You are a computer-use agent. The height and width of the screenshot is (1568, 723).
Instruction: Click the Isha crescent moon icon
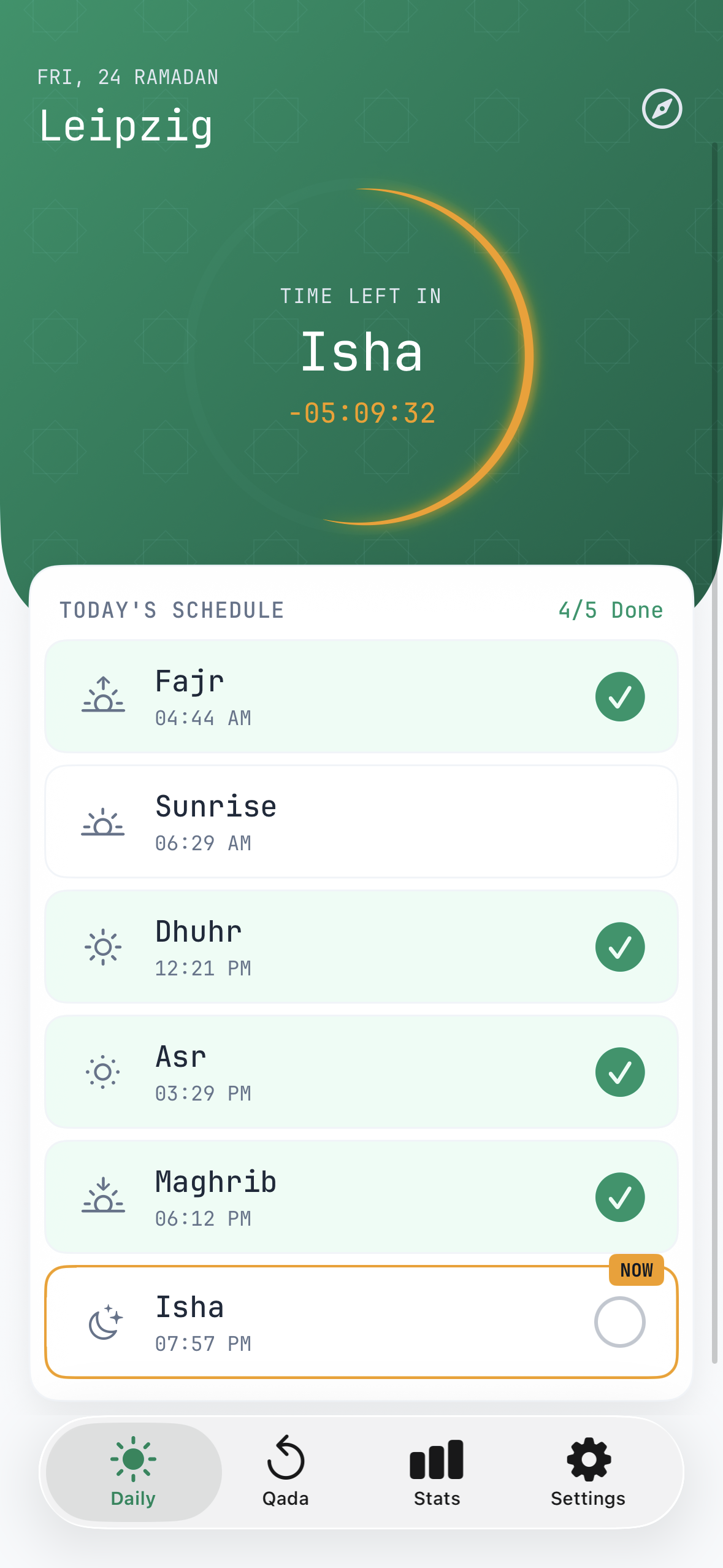[x=104, y=1323]
